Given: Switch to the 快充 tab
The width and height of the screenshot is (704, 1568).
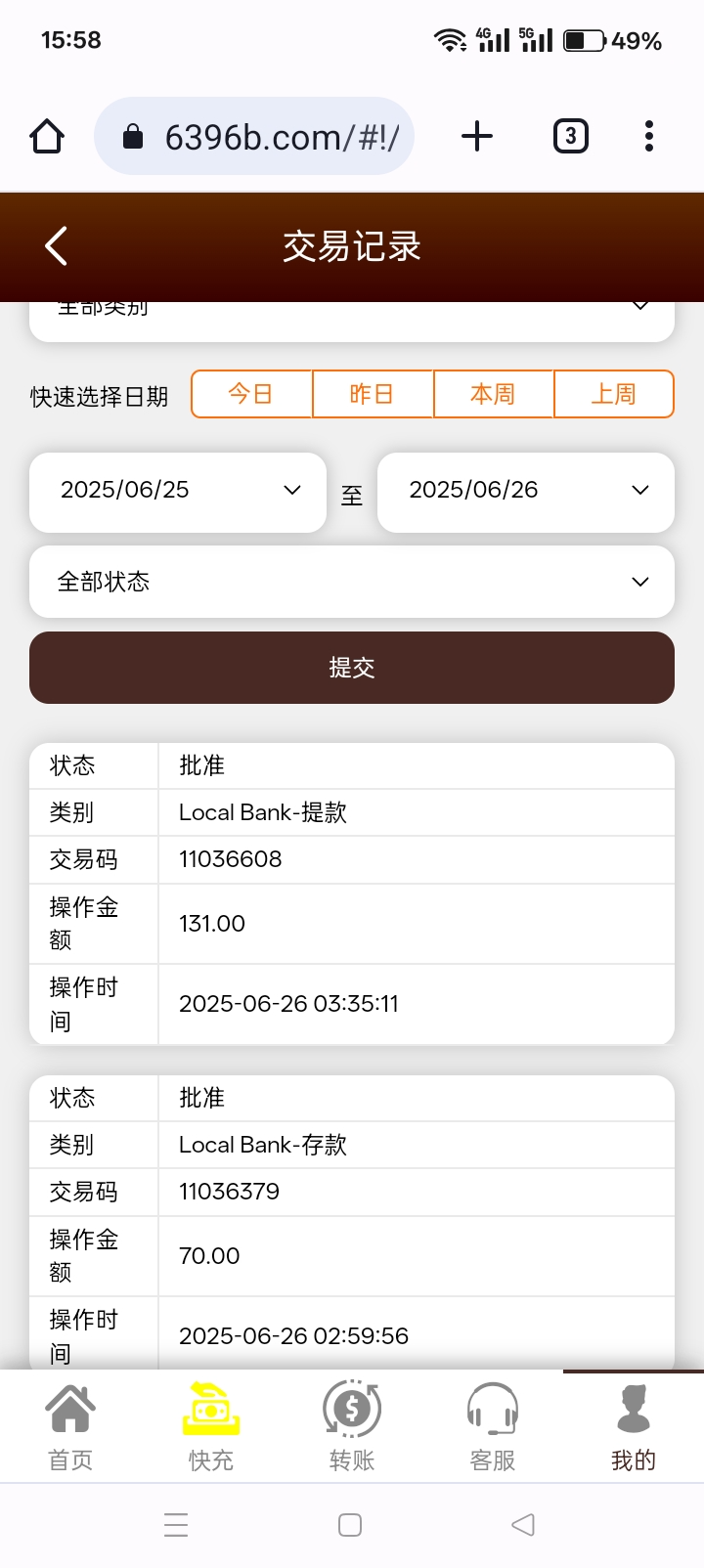Looking at the screenshot, I should (x=211, y=1427).
